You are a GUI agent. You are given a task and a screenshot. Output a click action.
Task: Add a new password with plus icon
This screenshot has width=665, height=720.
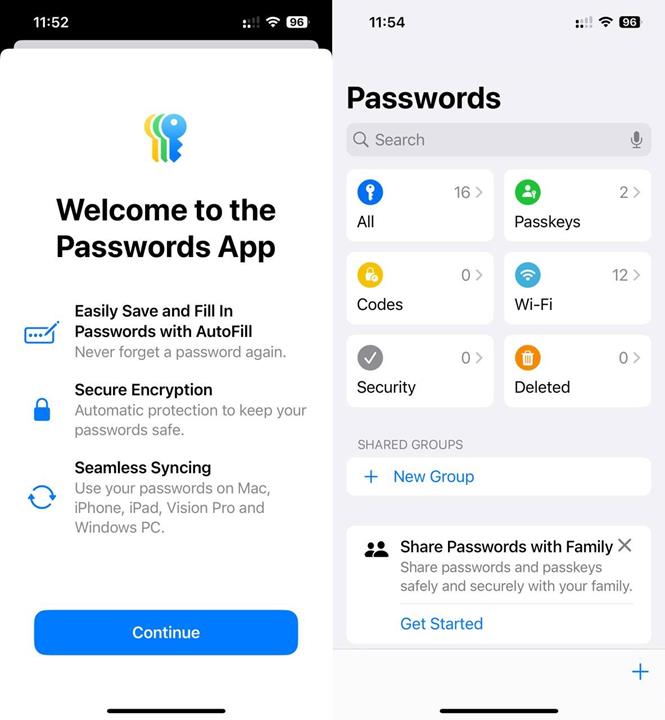[640, 672]
